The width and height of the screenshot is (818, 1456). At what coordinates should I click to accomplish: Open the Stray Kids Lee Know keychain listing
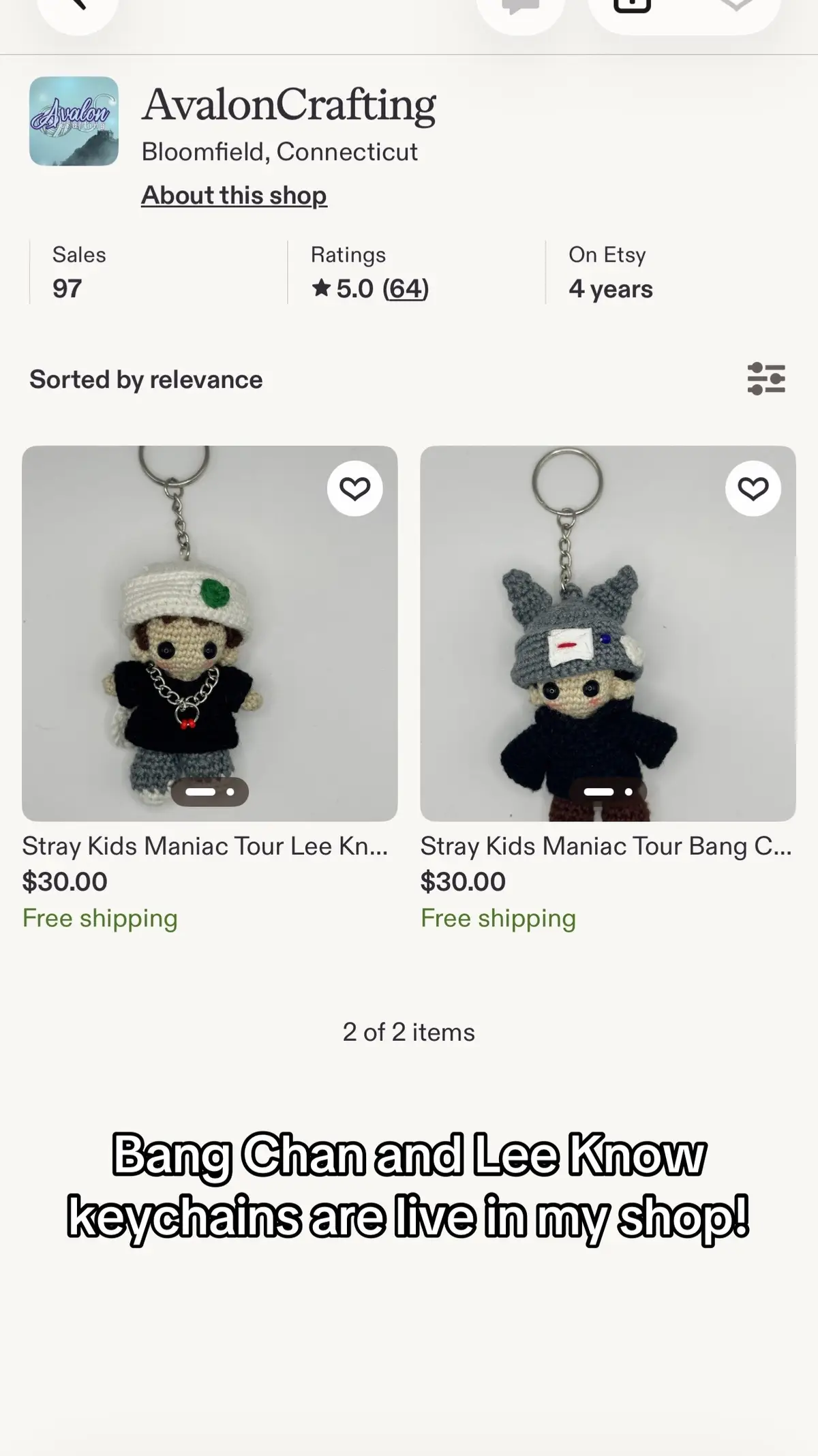coord(209,633)
